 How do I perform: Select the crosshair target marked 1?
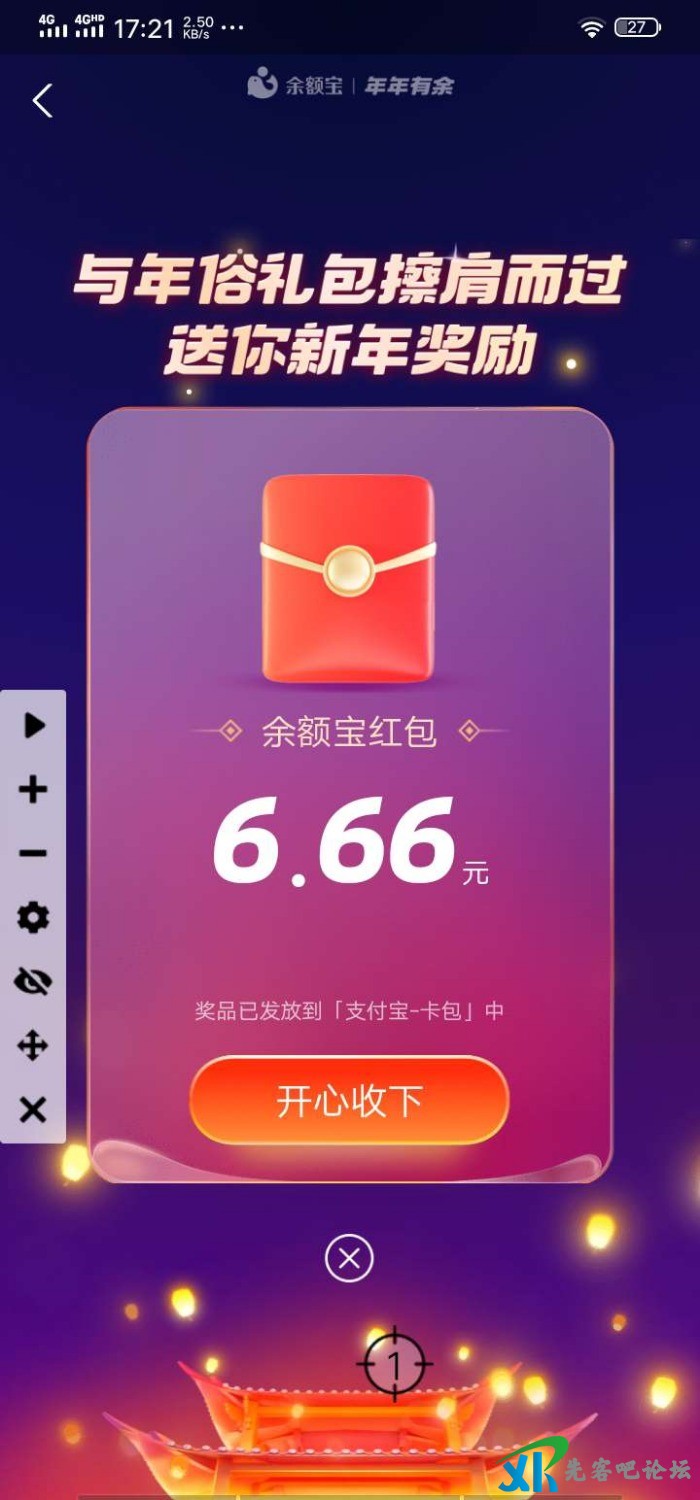pos(394,1364)
